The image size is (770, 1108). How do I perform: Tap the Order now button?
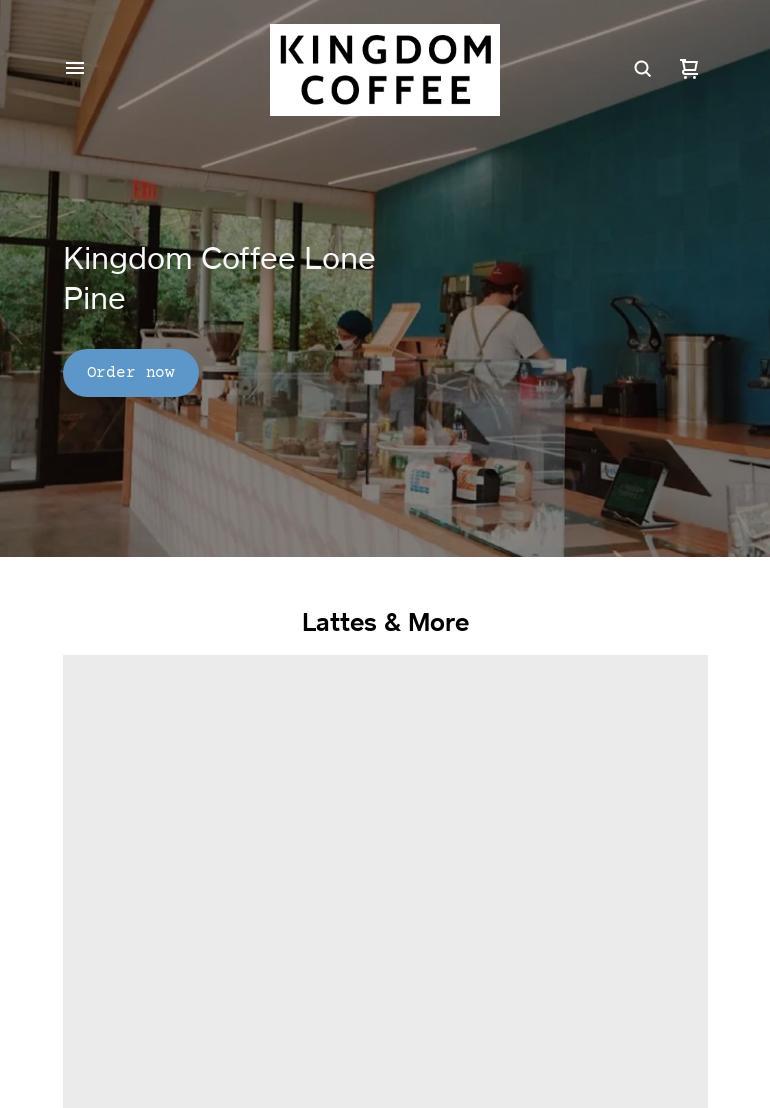[131, 373]
